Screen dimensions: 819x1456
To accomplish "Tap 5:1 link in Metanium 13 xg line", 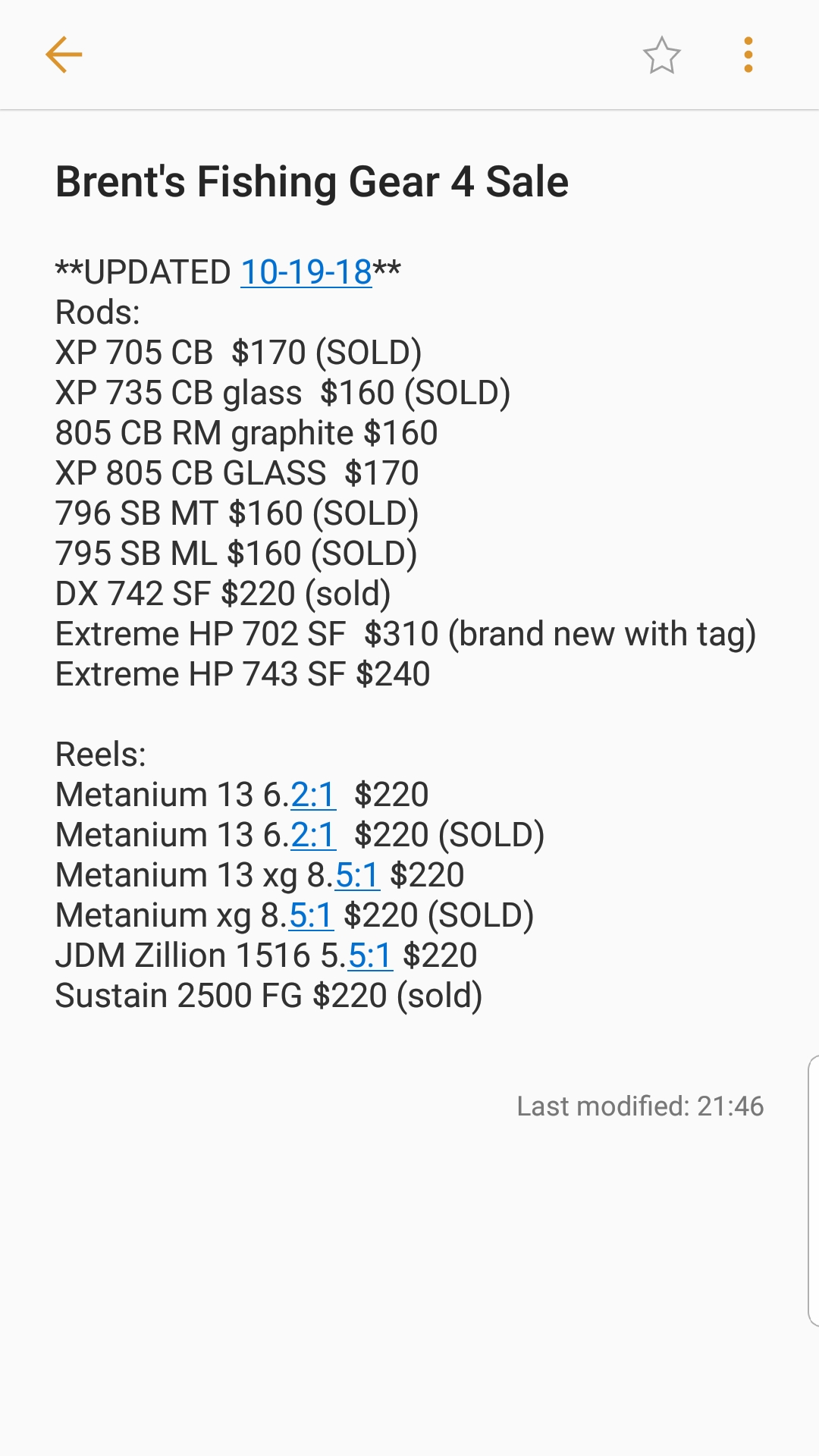I will coord(357,875).
